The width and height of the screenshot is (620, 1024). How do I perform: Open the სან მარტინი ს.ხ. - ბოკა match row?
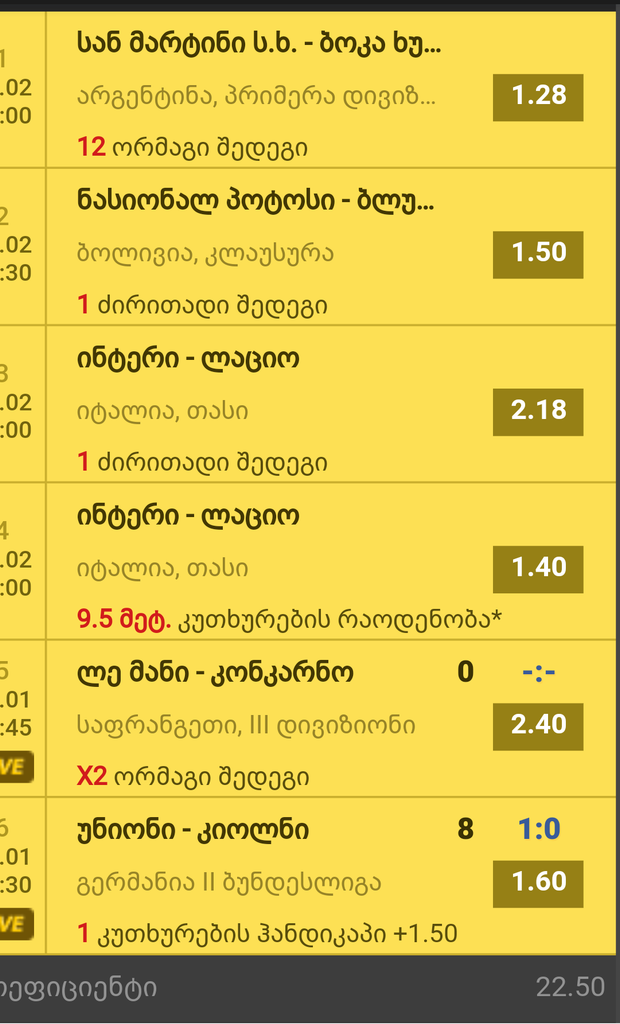[x=258, y=43]
